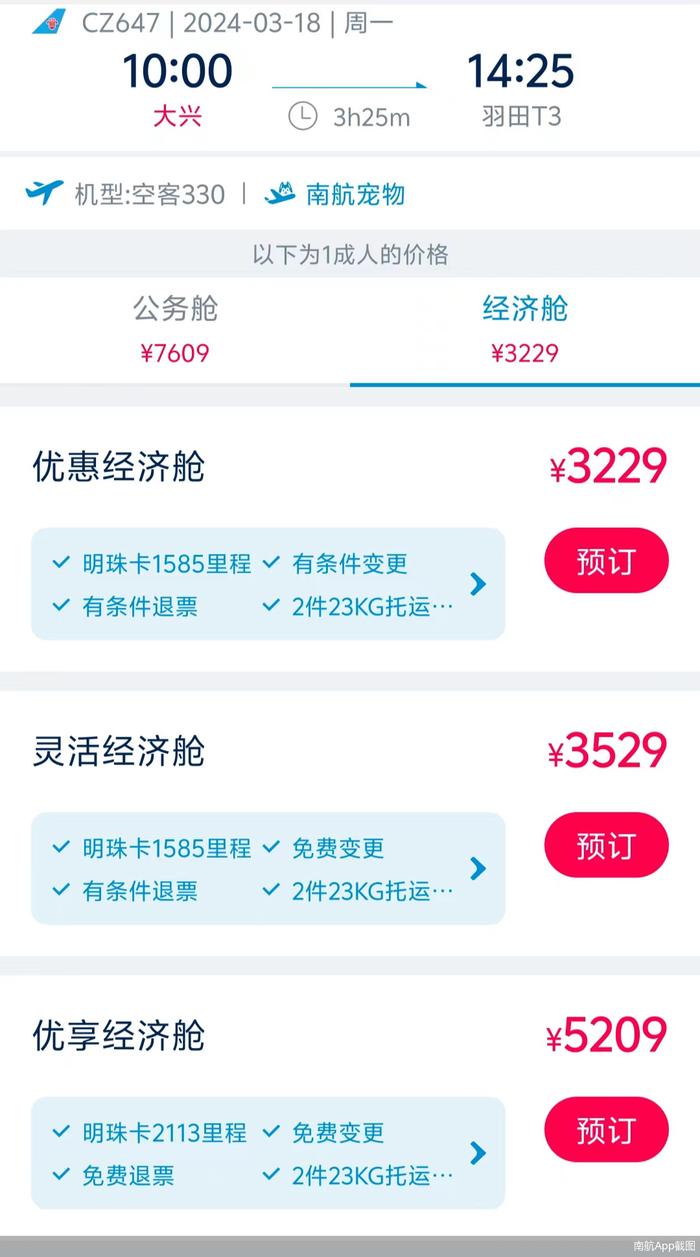The height and width of the screenshot is (1257, 700).
Task: Book the 优享经济舱 fare at ¥5209
Action: point(606,1130)
